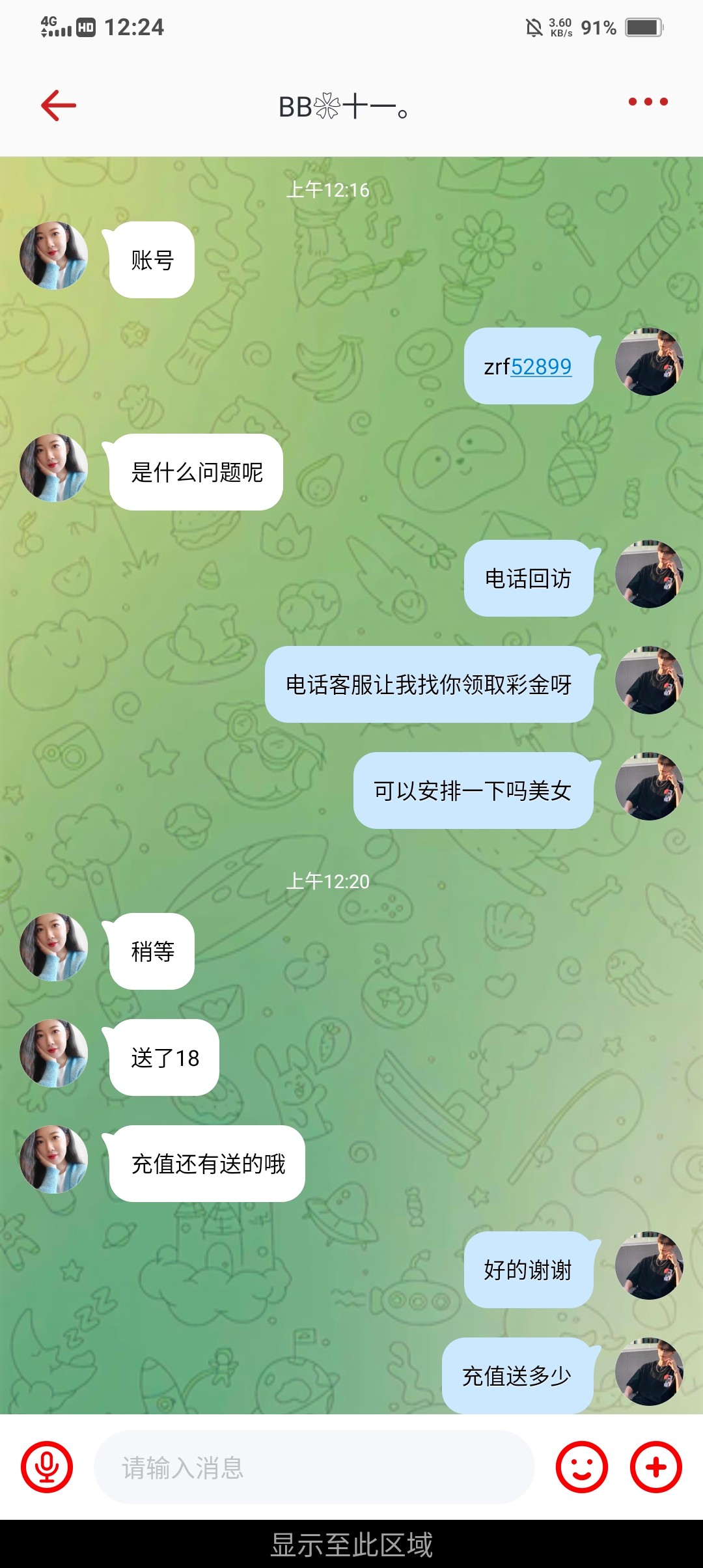Open the three-dot overflow menu
Screen dimensions: 703x1568
click(648, 102)
